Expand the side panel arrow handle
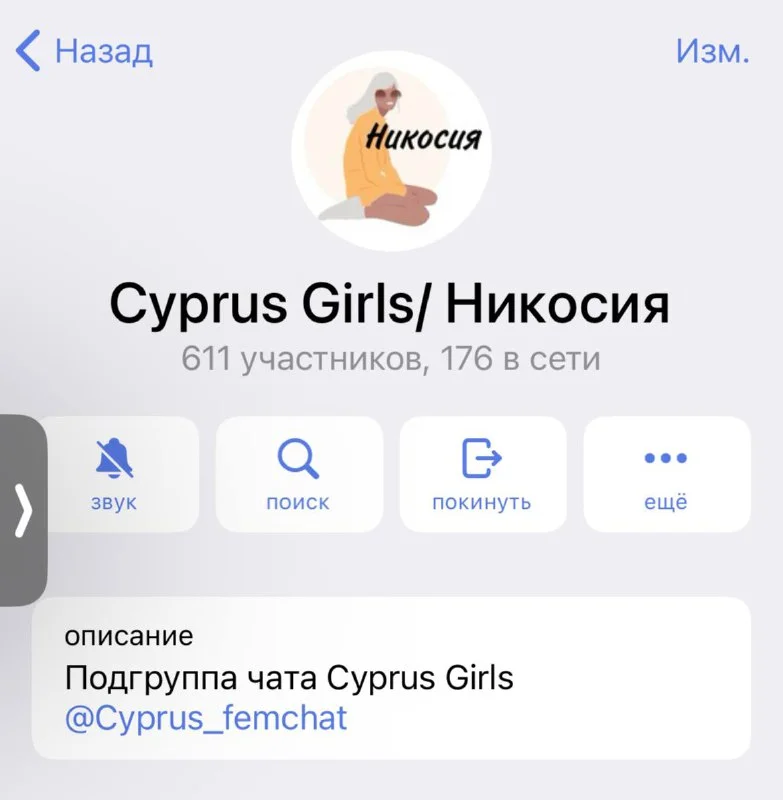Screen dimensions: 783x800 tap(24, 510)
